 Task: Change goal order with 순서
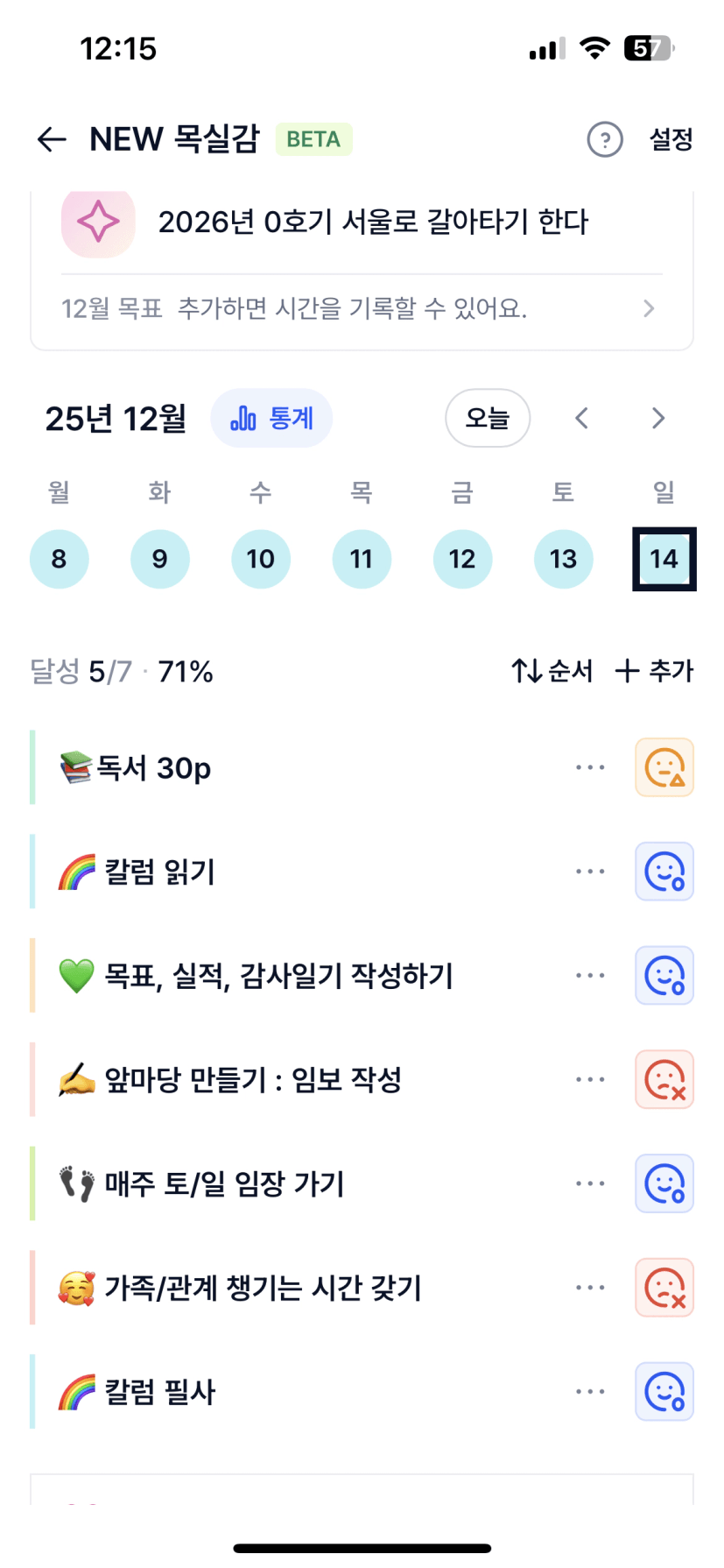pos(552,672)
